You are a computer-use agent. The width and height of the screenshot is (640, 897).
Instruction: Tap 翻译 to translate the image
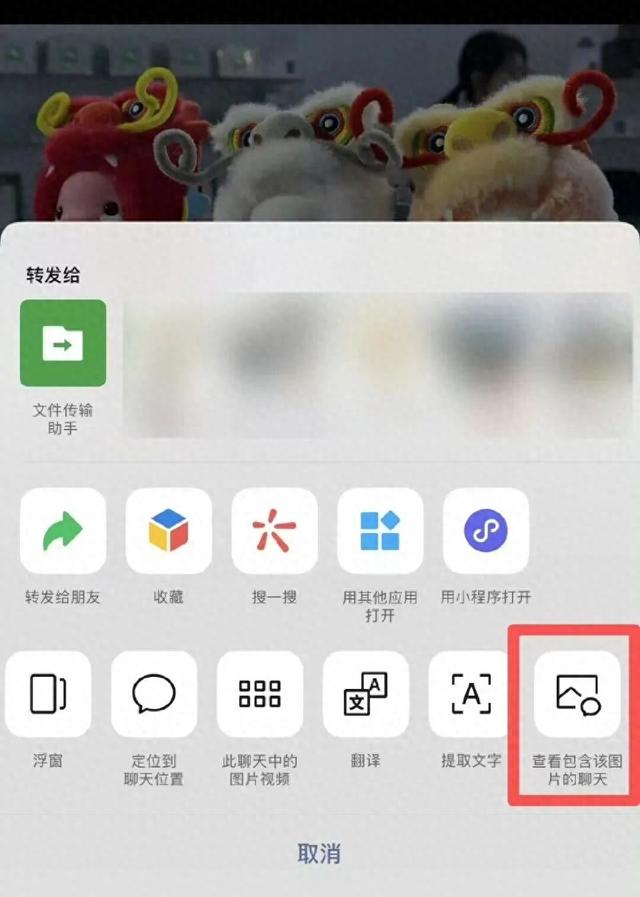(x=366, y=693)
